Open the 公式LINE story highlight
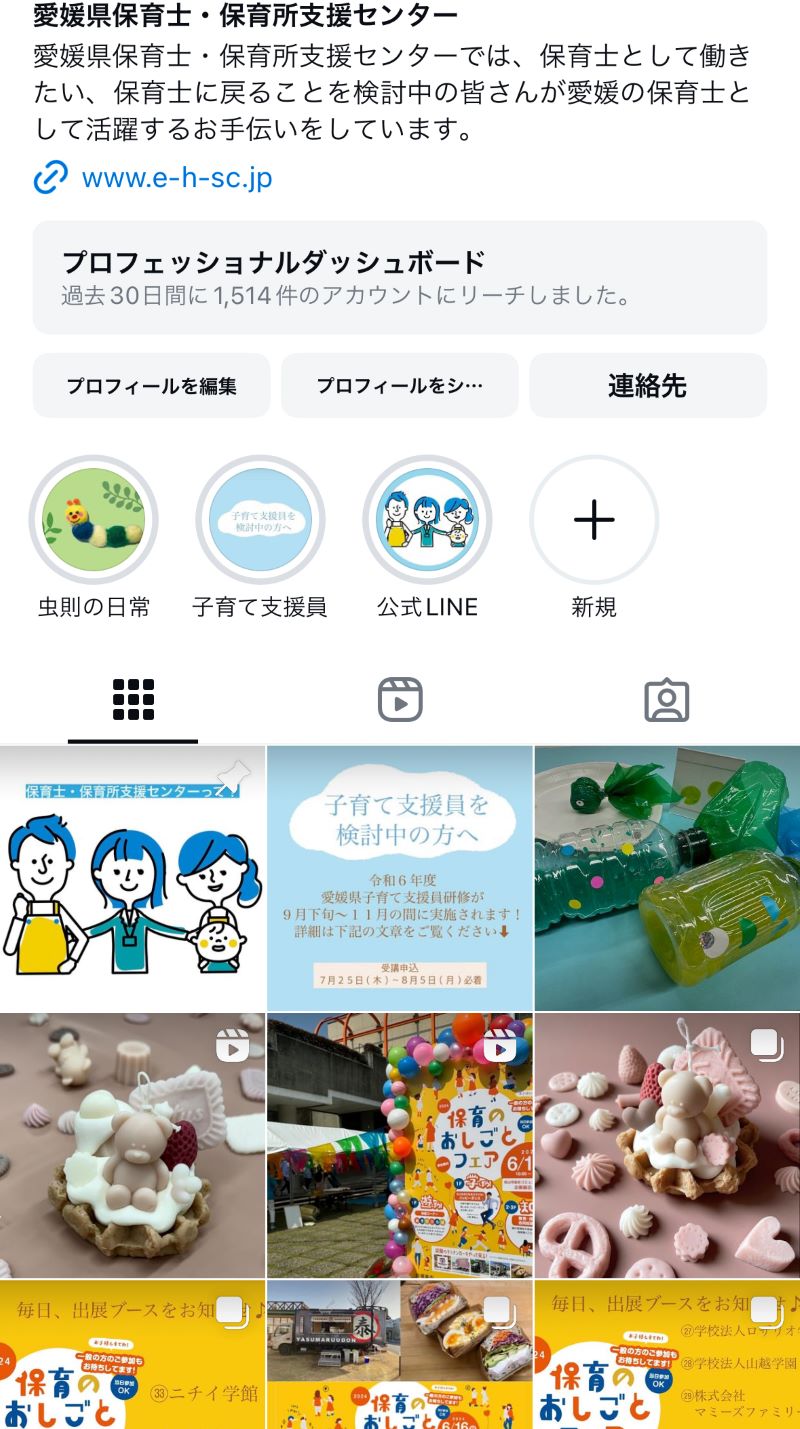 click(427, 520)
